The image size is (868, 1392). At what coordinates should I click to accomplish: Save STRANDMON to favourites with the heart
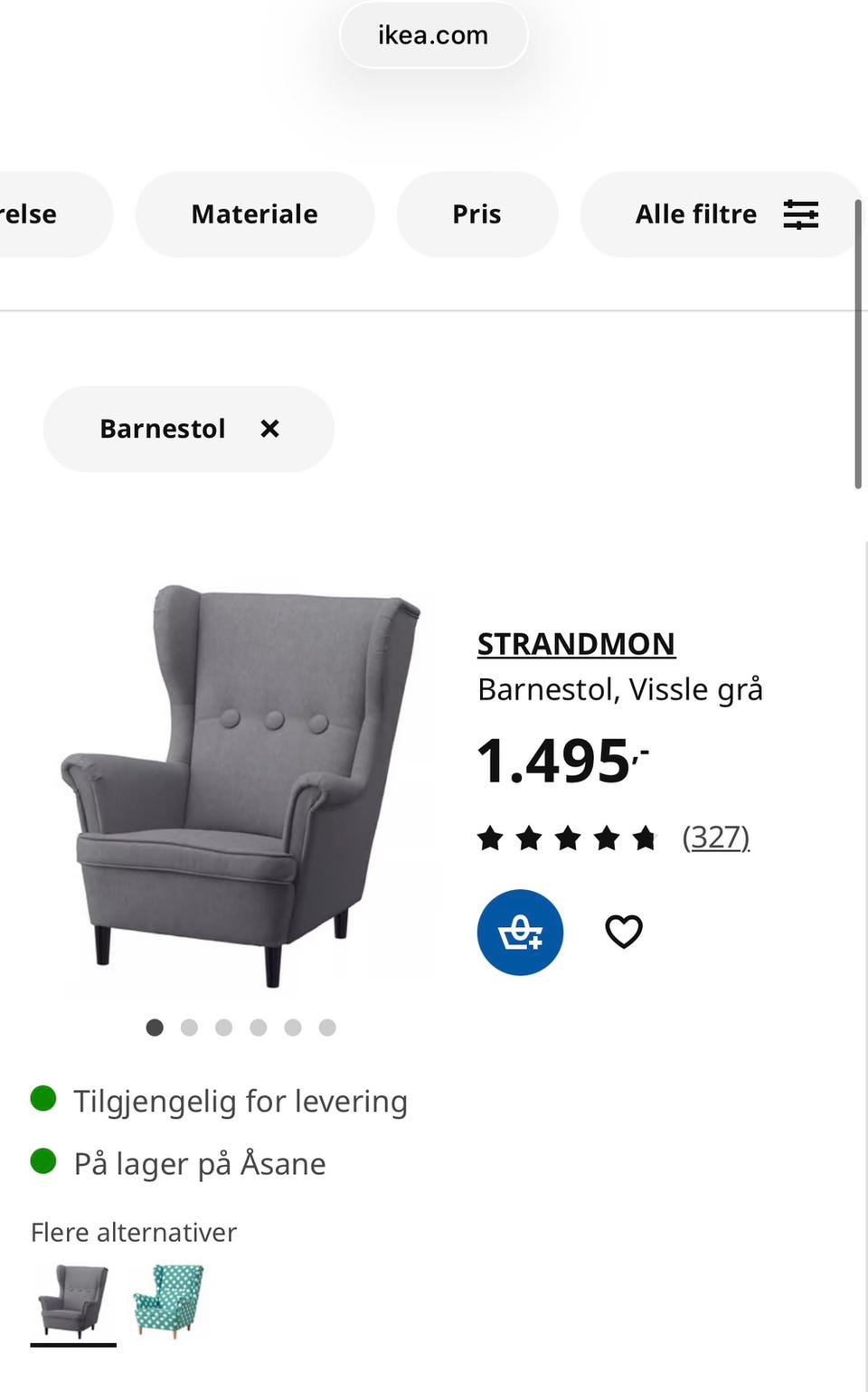(624, 932)
